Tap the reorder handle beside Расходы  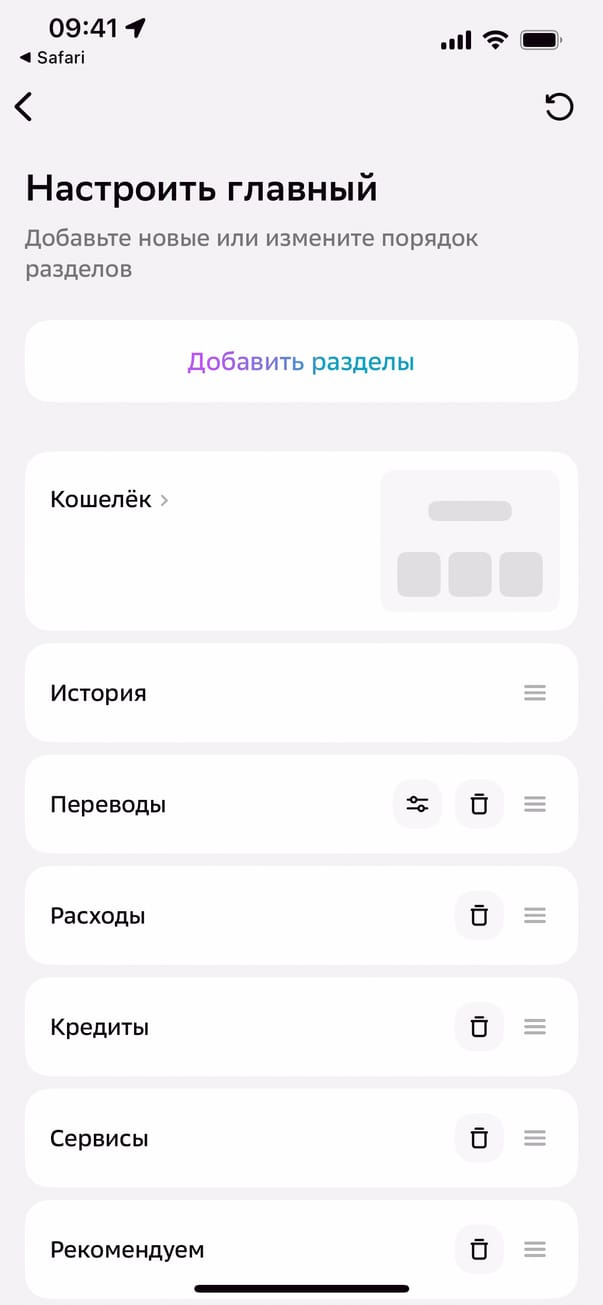[535, 915]
